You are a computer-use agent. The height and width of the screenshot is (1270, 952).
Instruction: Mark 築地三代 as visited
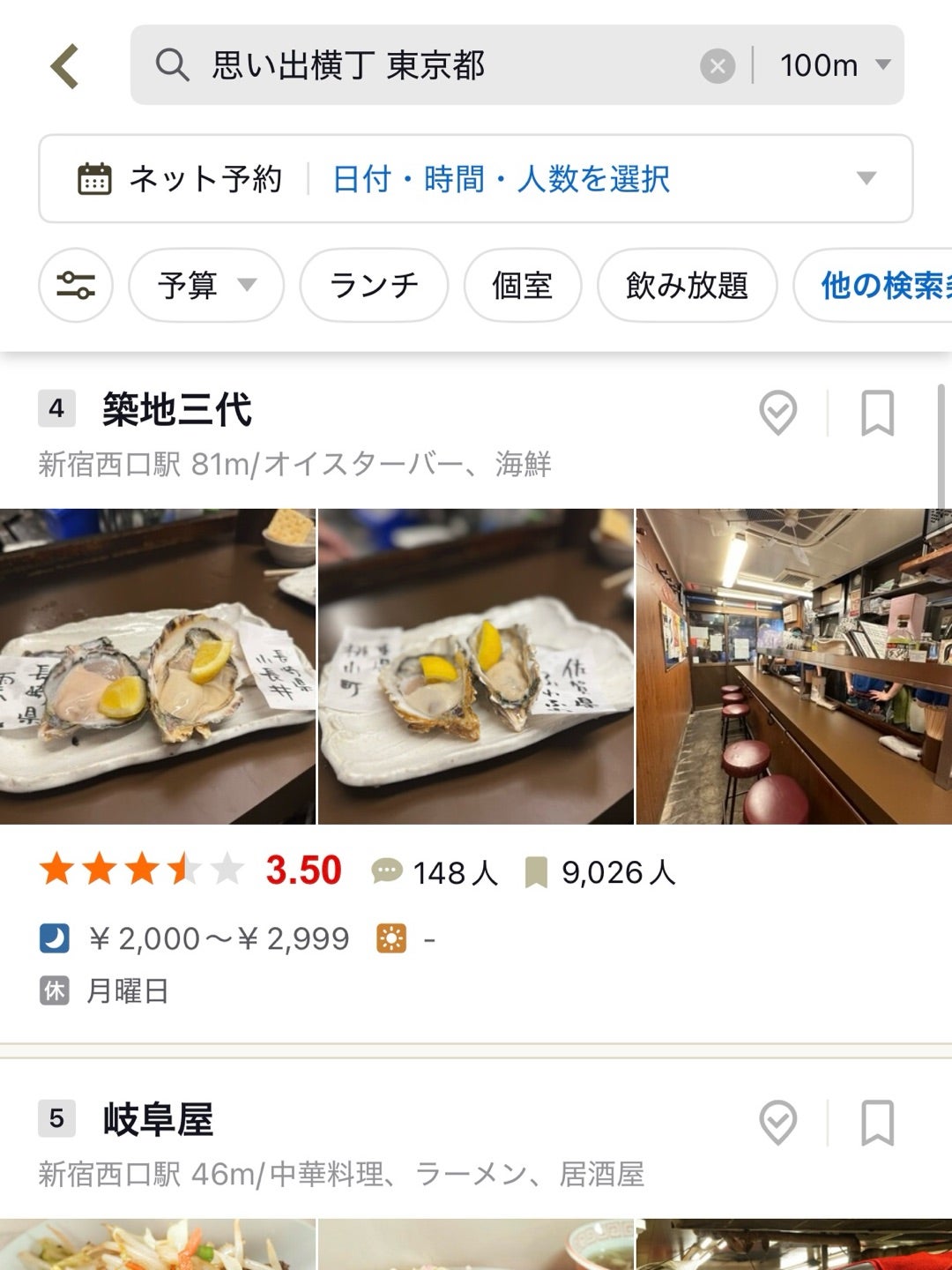click(x=777, y=413)
